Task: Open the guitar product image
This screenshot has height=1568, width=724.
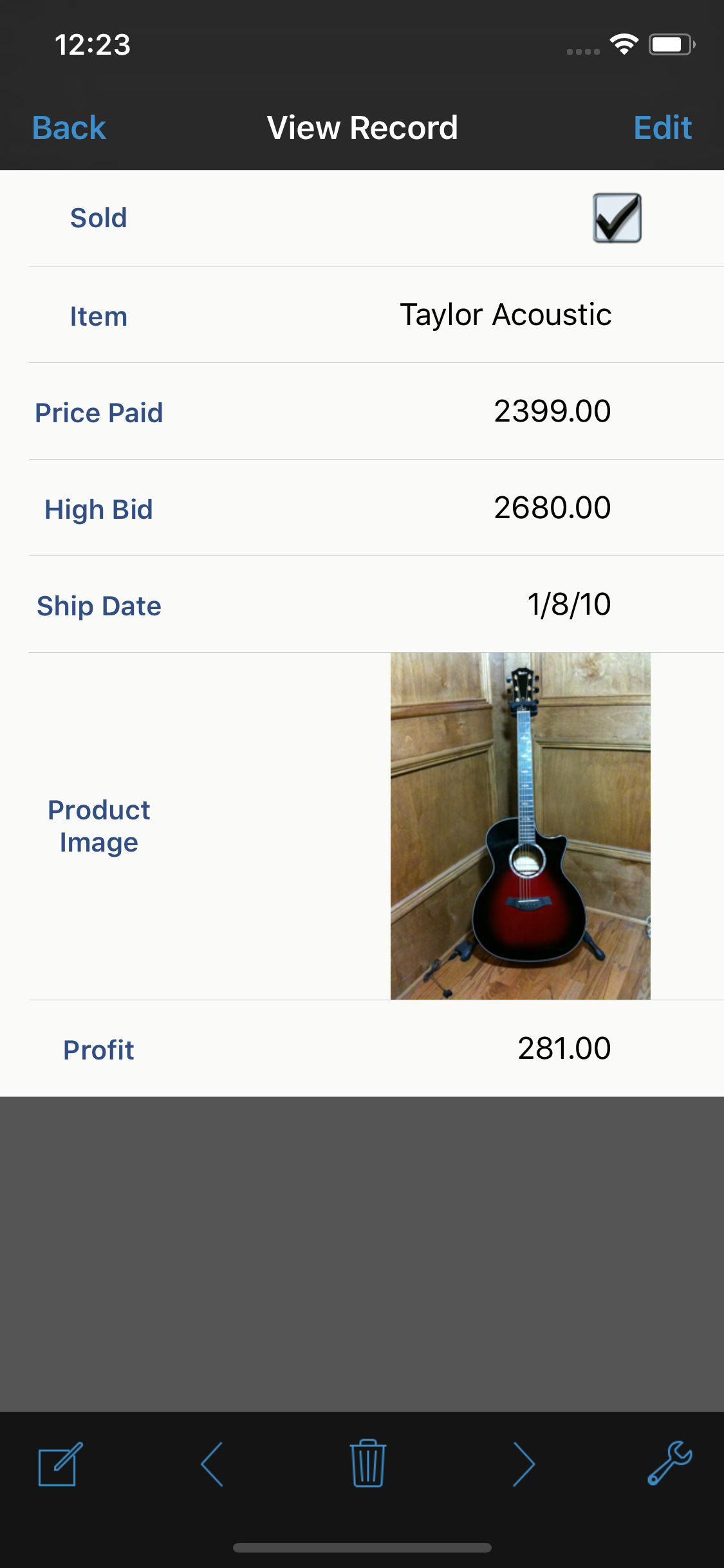Action: (x=520, y=826)
